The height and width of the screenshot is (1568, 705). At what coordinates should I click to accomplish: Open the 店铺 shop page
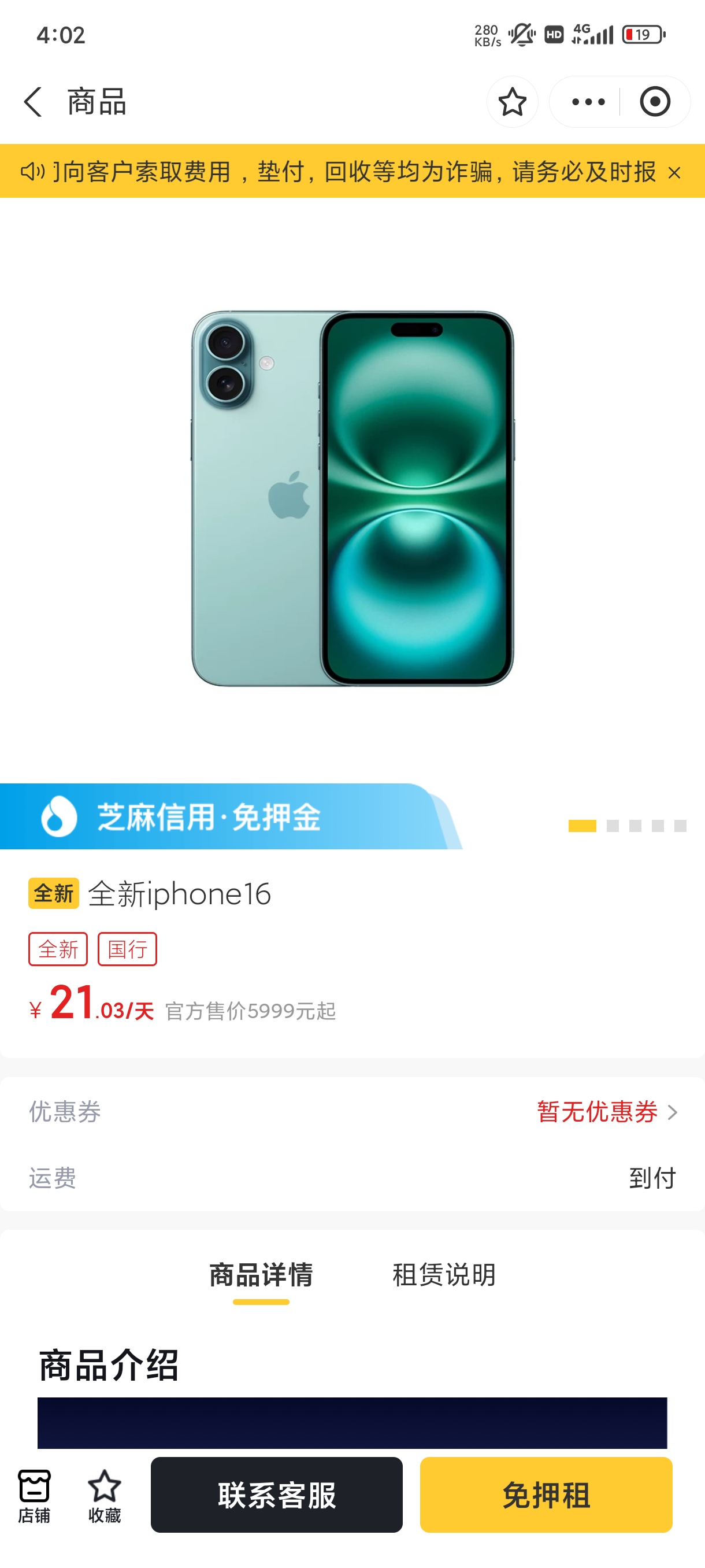[34, 1495]
